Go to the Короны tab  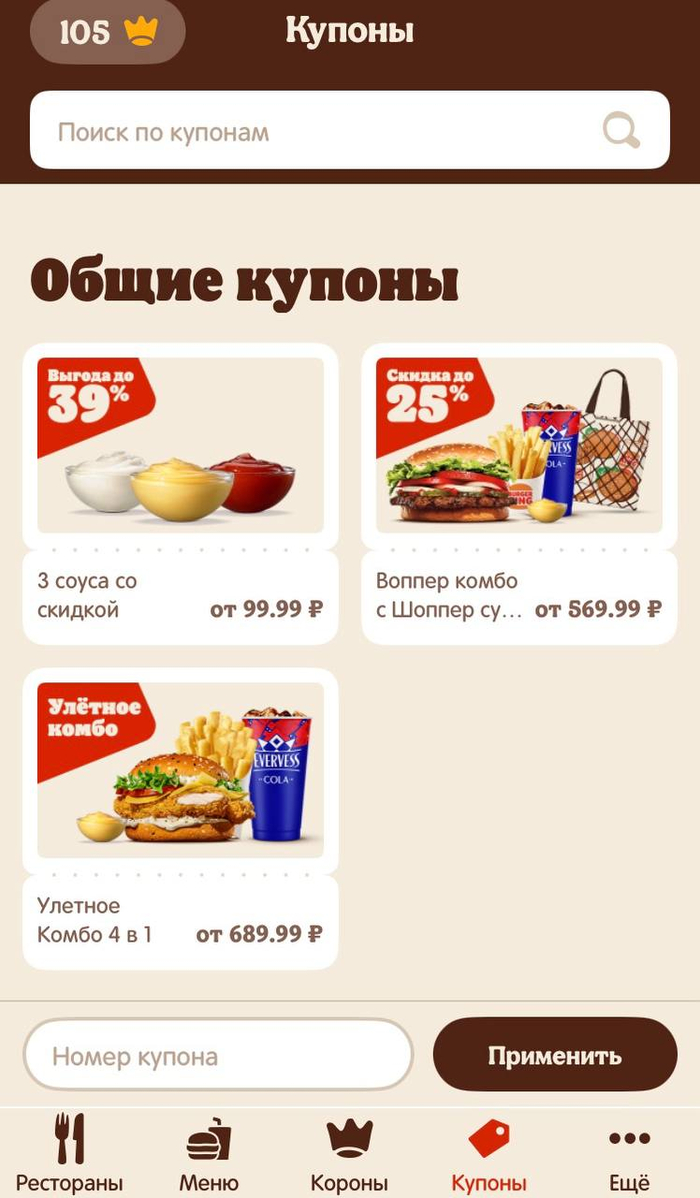(349, 1152)
